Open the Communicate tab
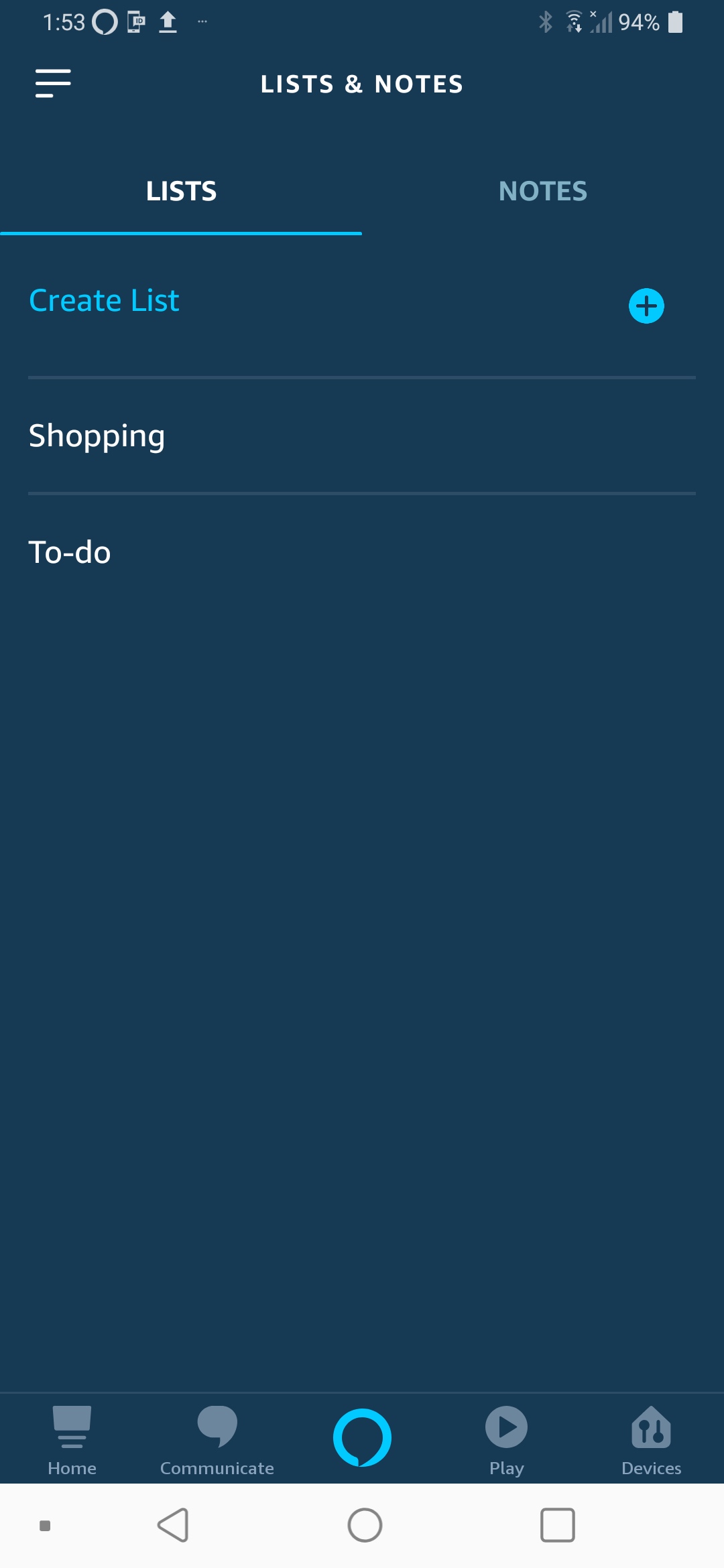 click(217, 1441)
